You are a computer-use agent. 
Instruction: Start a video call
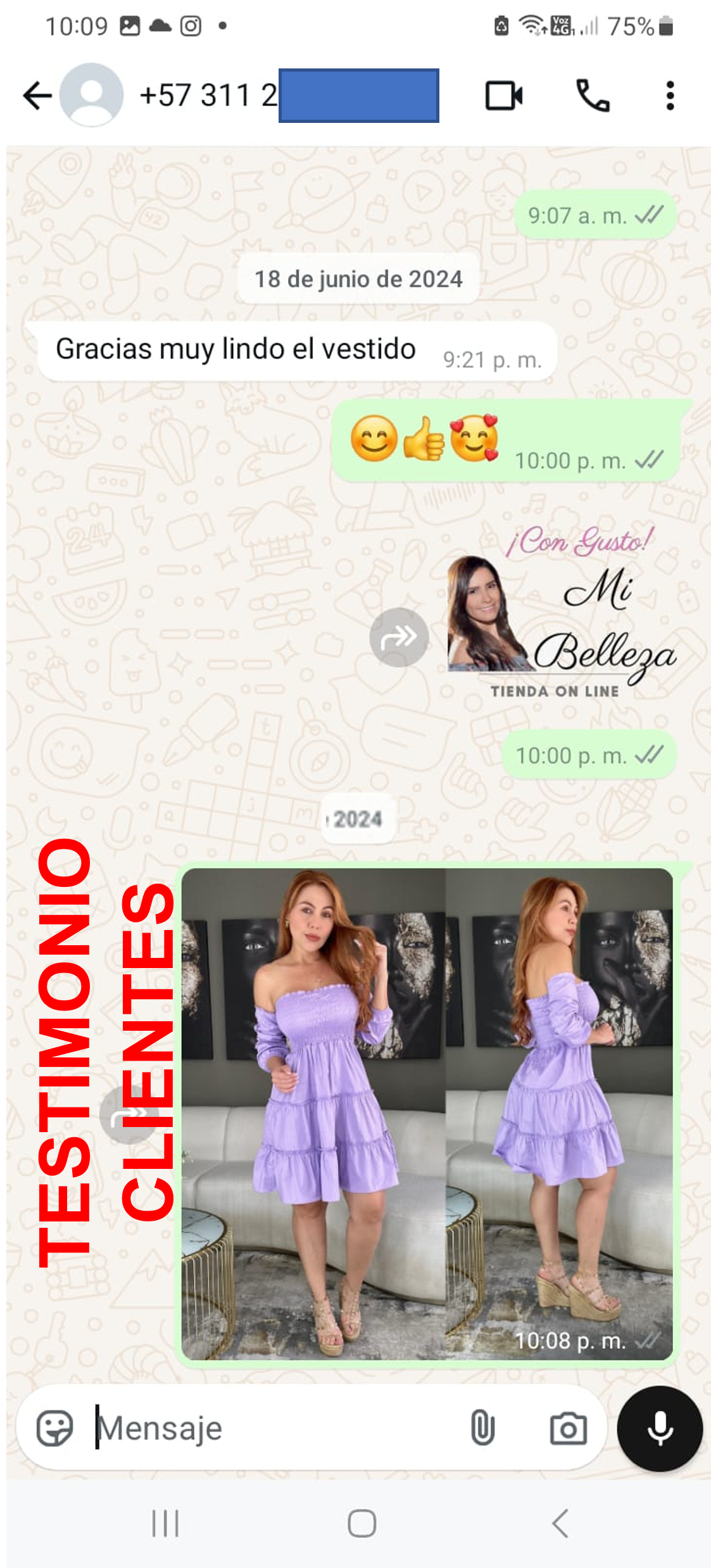point(503,96)
